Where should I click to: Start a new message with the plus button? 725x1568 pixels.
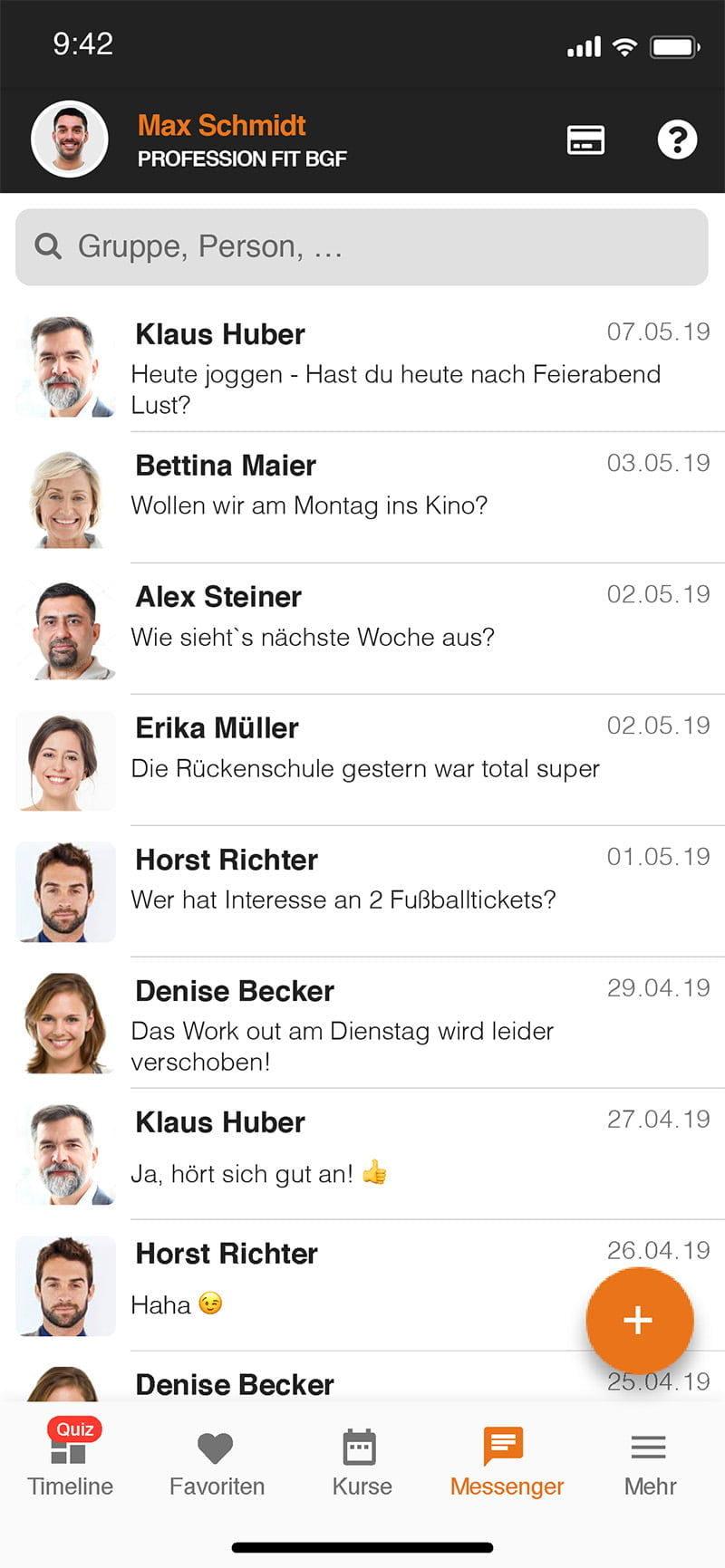point(639,1320)
